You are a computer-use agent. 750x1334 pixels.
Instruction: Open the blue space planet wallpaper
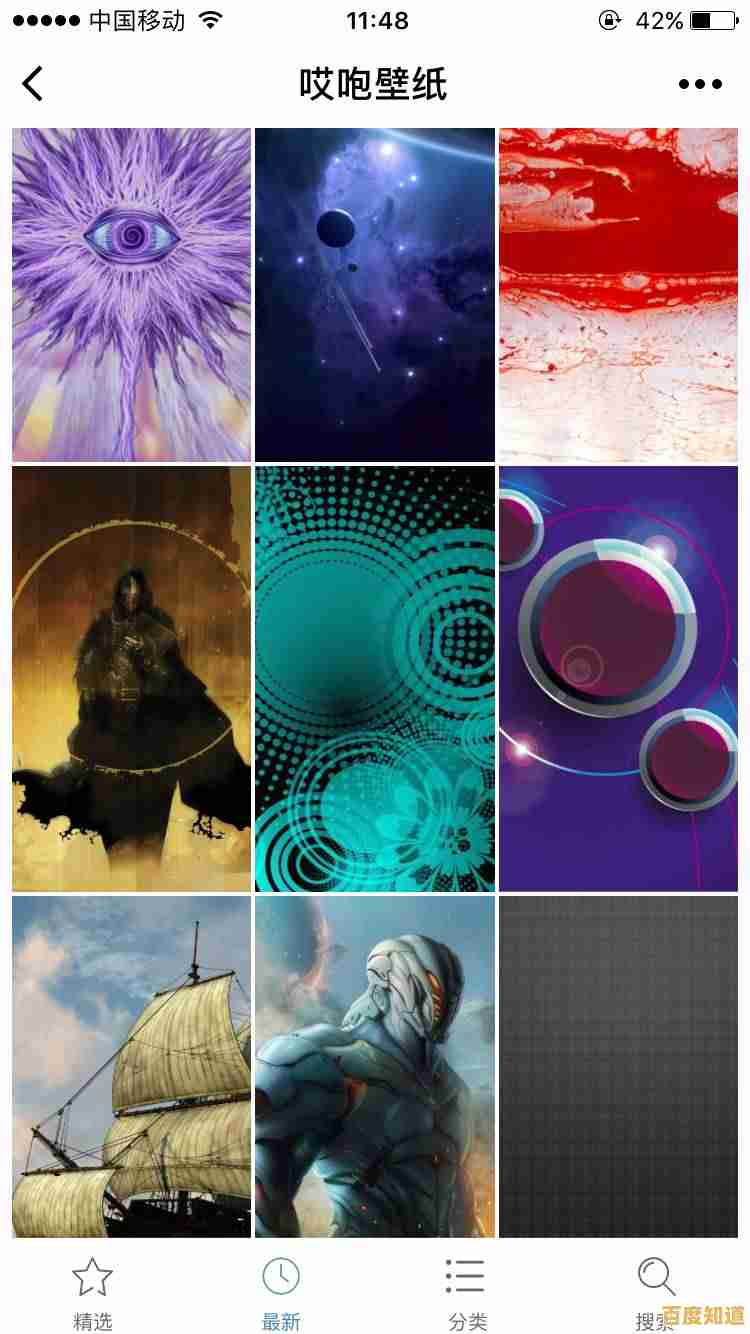375,294
